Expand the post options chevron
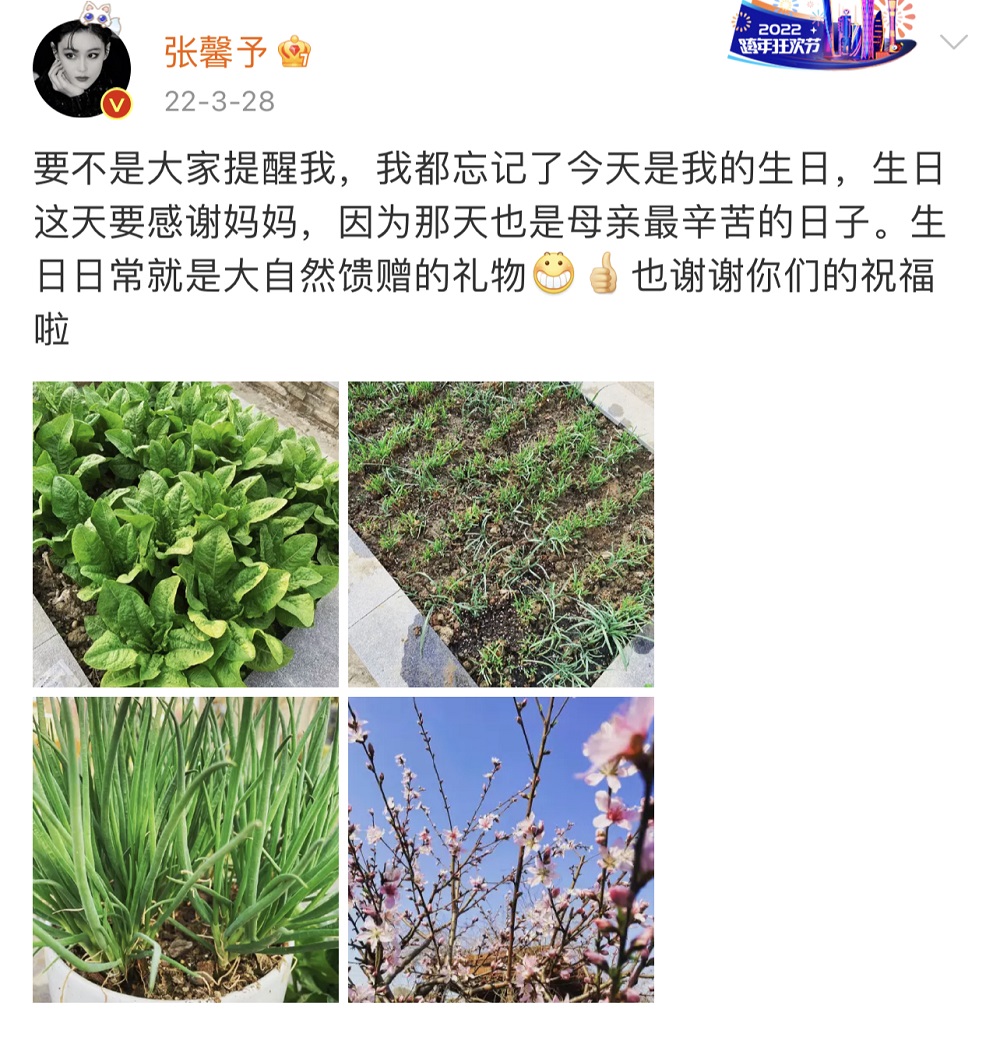Screen dimensions: 1000x1037 pos(953,42)
